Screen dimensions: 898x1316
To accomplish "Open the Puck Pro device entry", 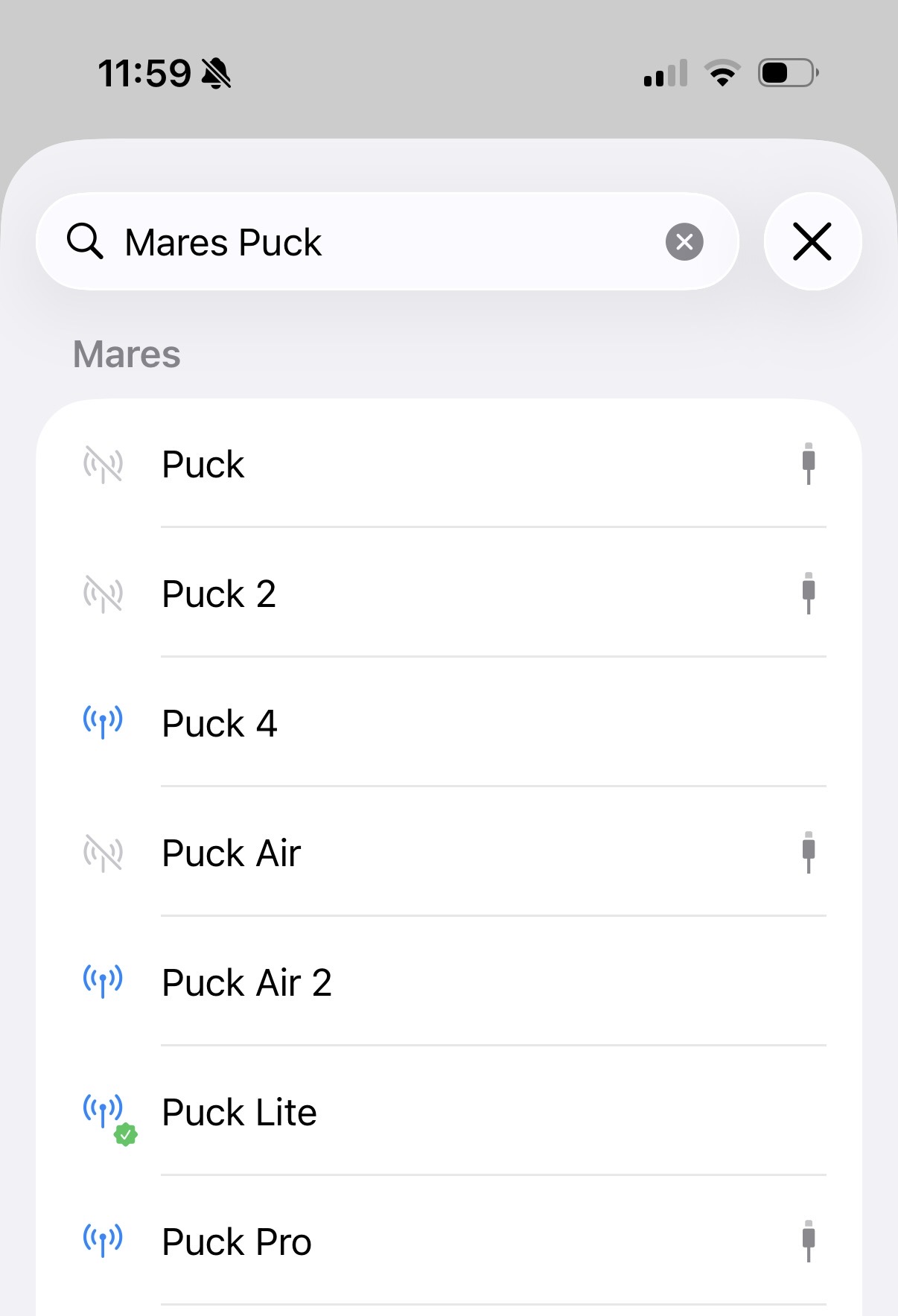I will tap(372, 1241).
